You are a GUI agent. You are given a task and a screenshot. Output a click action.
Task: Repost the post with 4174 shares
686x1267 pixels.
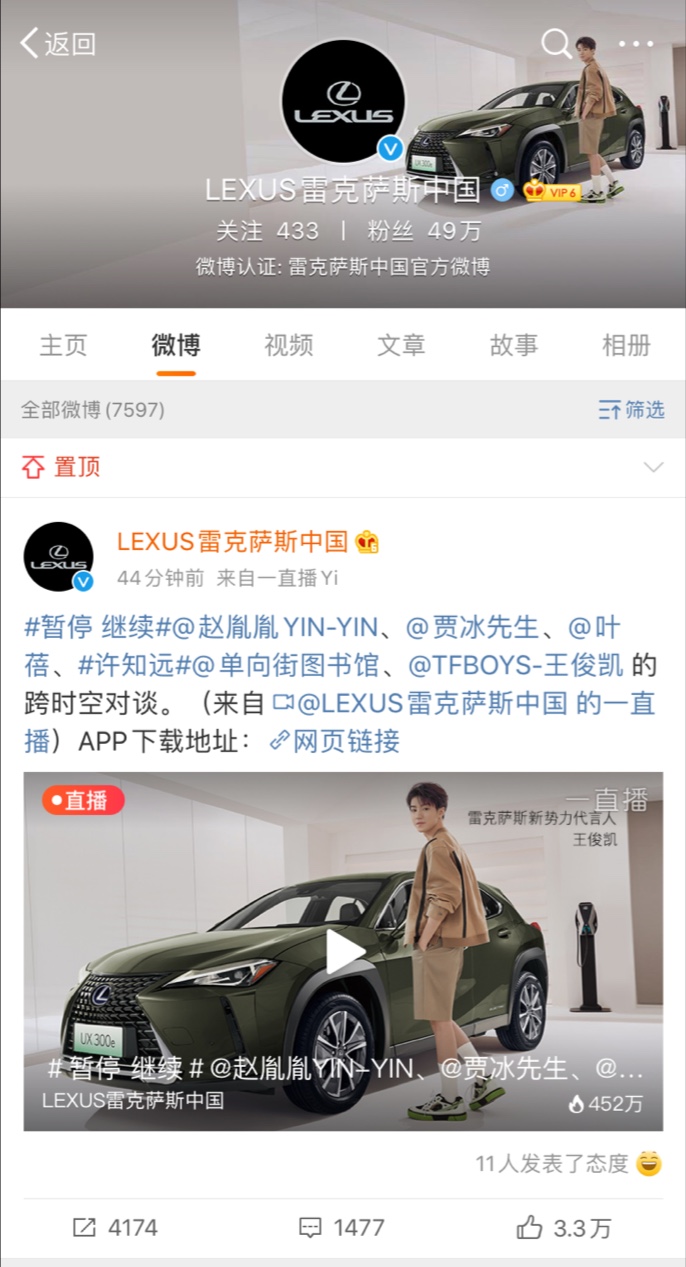[115, 1227]
